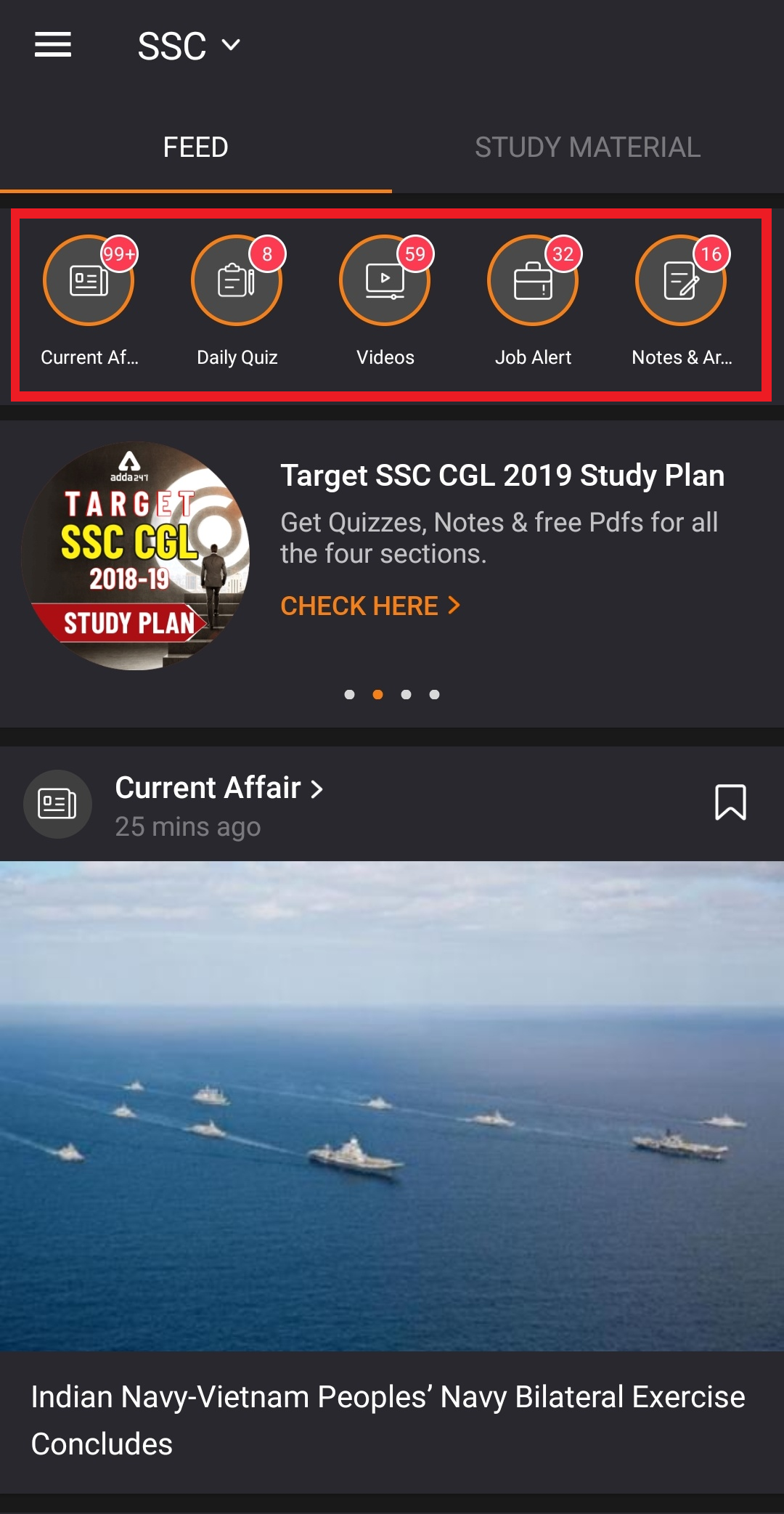Open the Current Affairs shortcut
Screen dimensions: 784x1514
(x=89, y=281)
